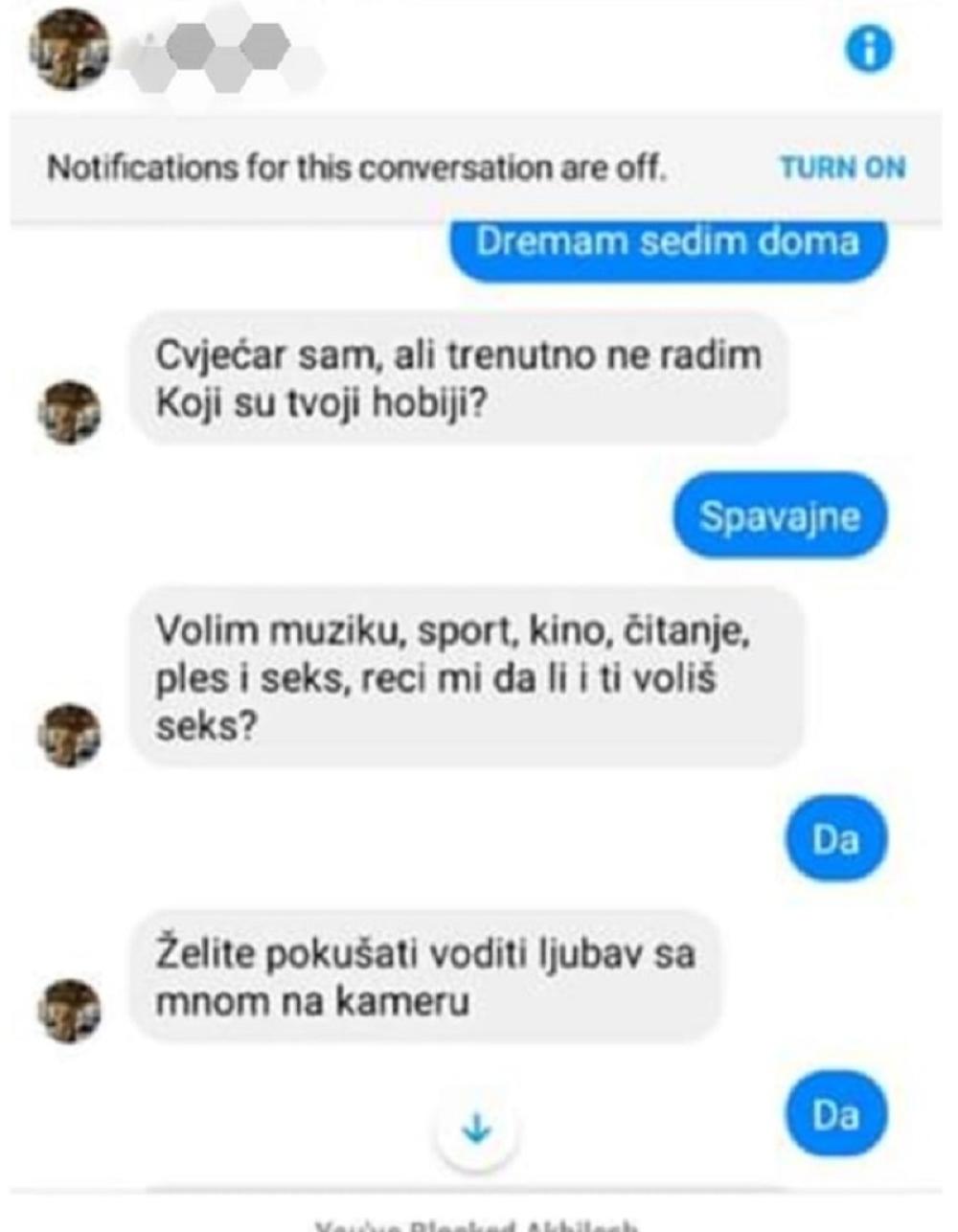This screenshot has width=958, height=1232.
Task: Jump to latest messages with down arrow
Action: tap(476, 1130)
